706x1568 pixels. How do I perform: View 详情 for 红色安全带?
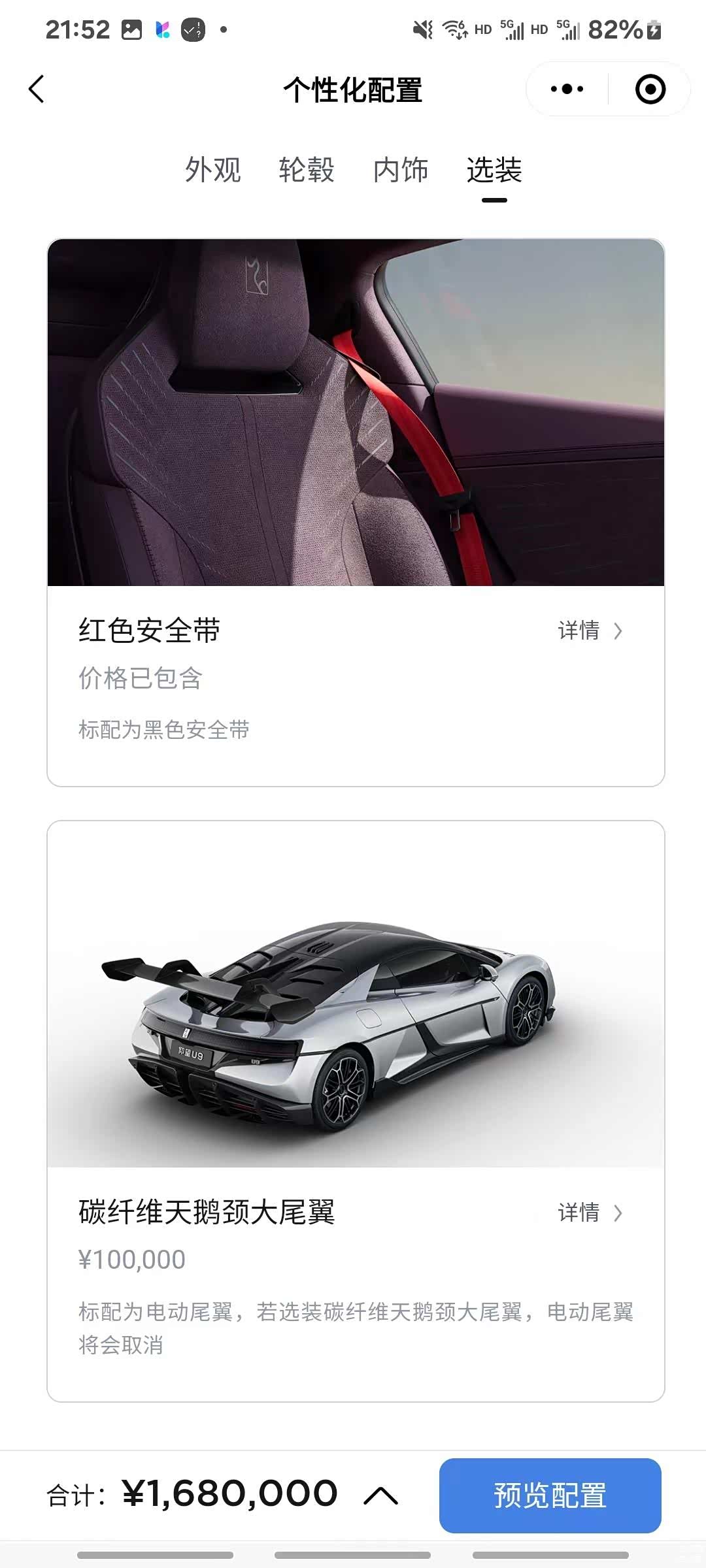point(590,631)
